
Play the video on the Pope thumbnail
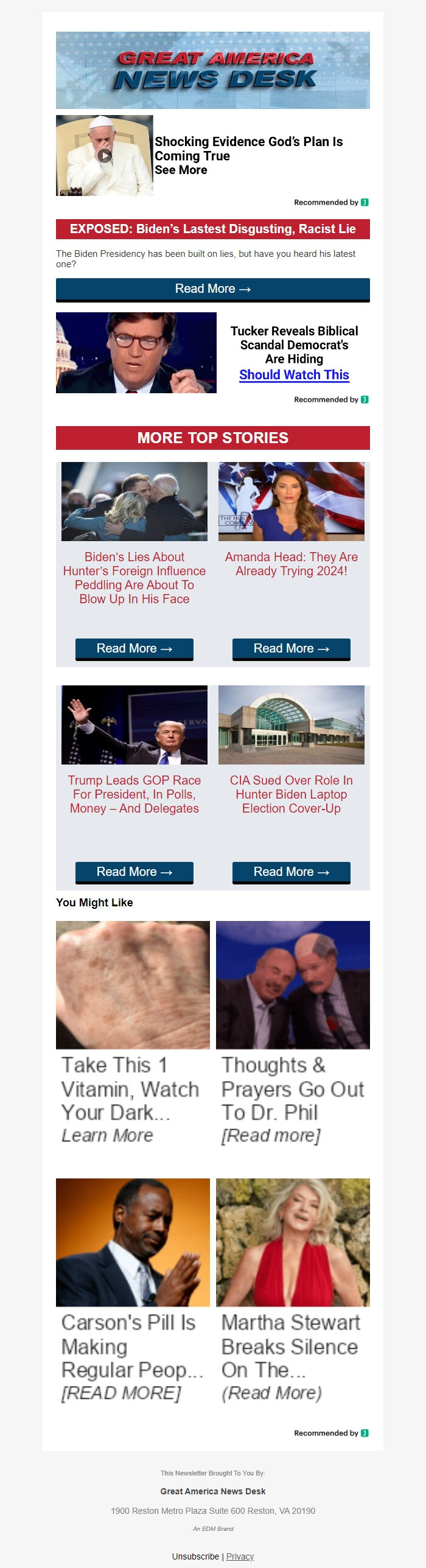click(105, 155)
